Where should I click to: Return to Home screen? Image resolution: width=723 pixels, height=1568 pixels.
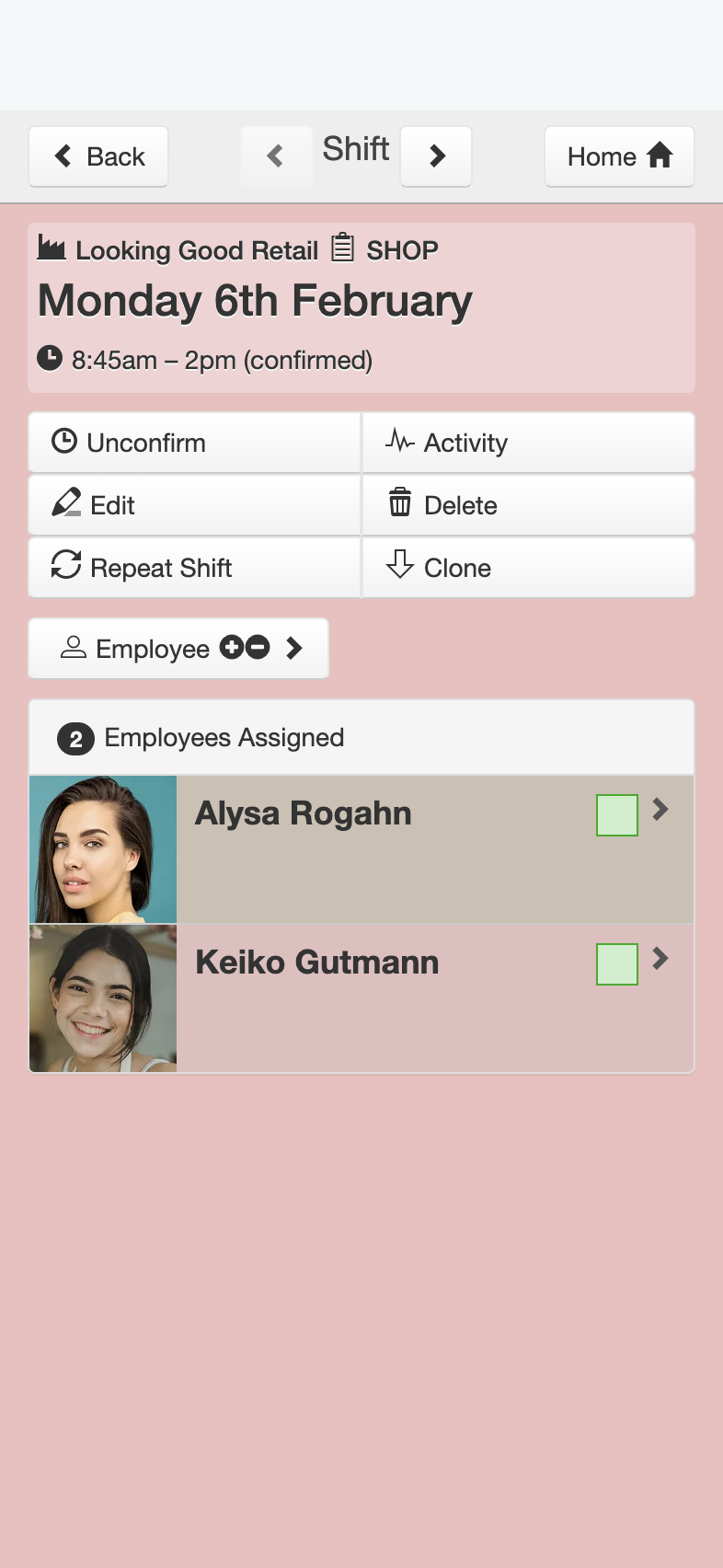pos(619,156)
